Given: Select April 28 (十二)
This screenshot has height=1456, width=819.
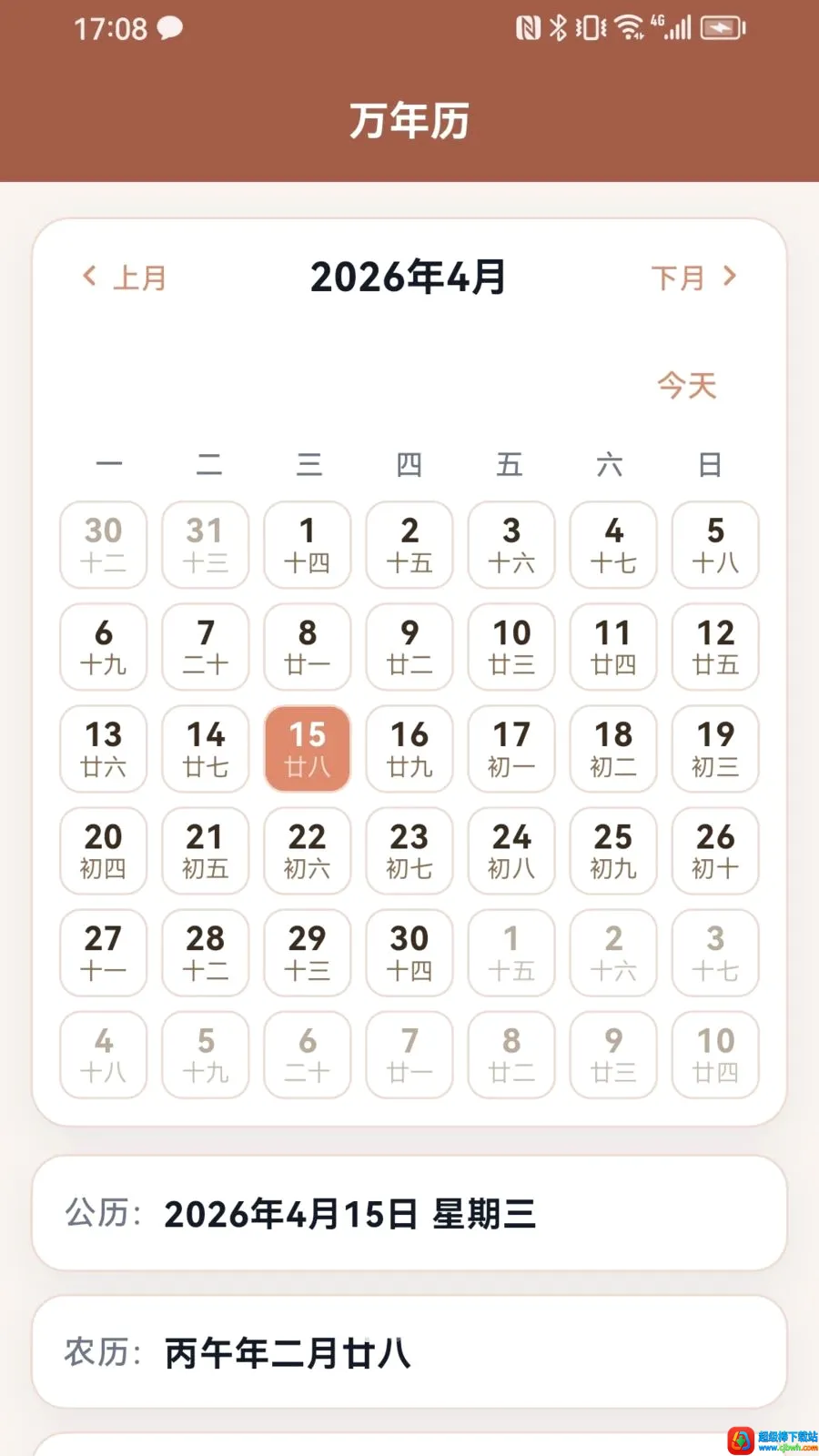Looking at the screenshot, I should click(206, 953).
